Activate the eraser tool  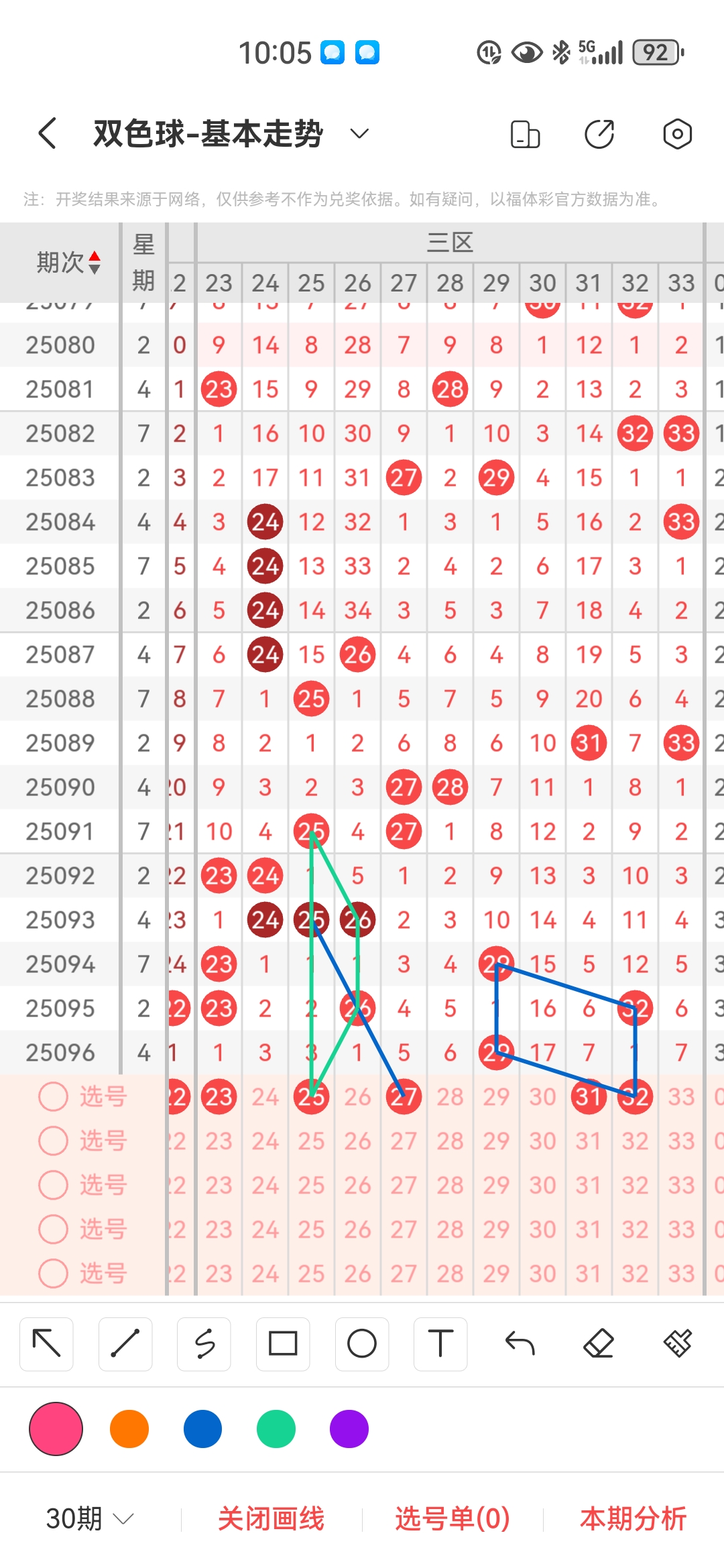pos(599,1344)
